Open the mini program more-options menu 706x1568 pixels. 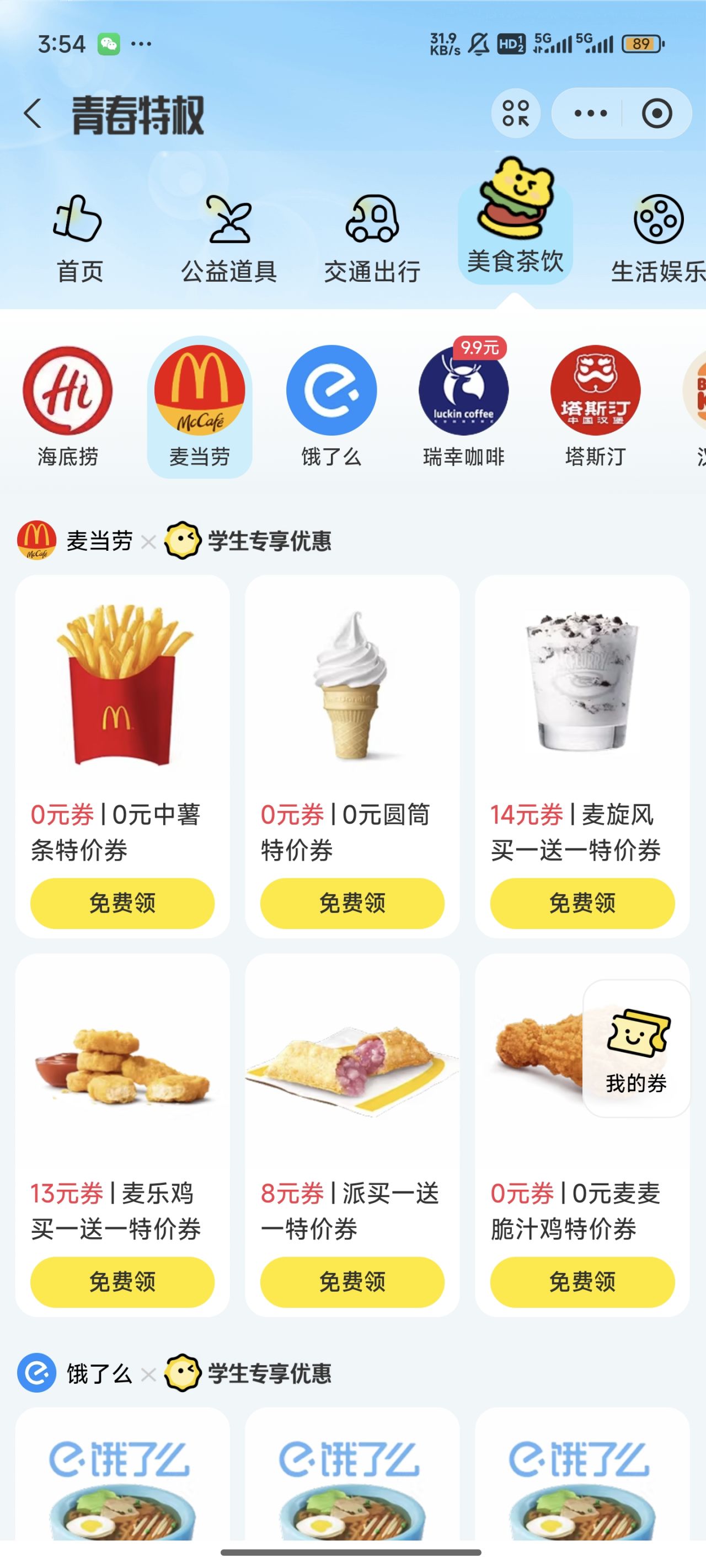pos(590,114)
